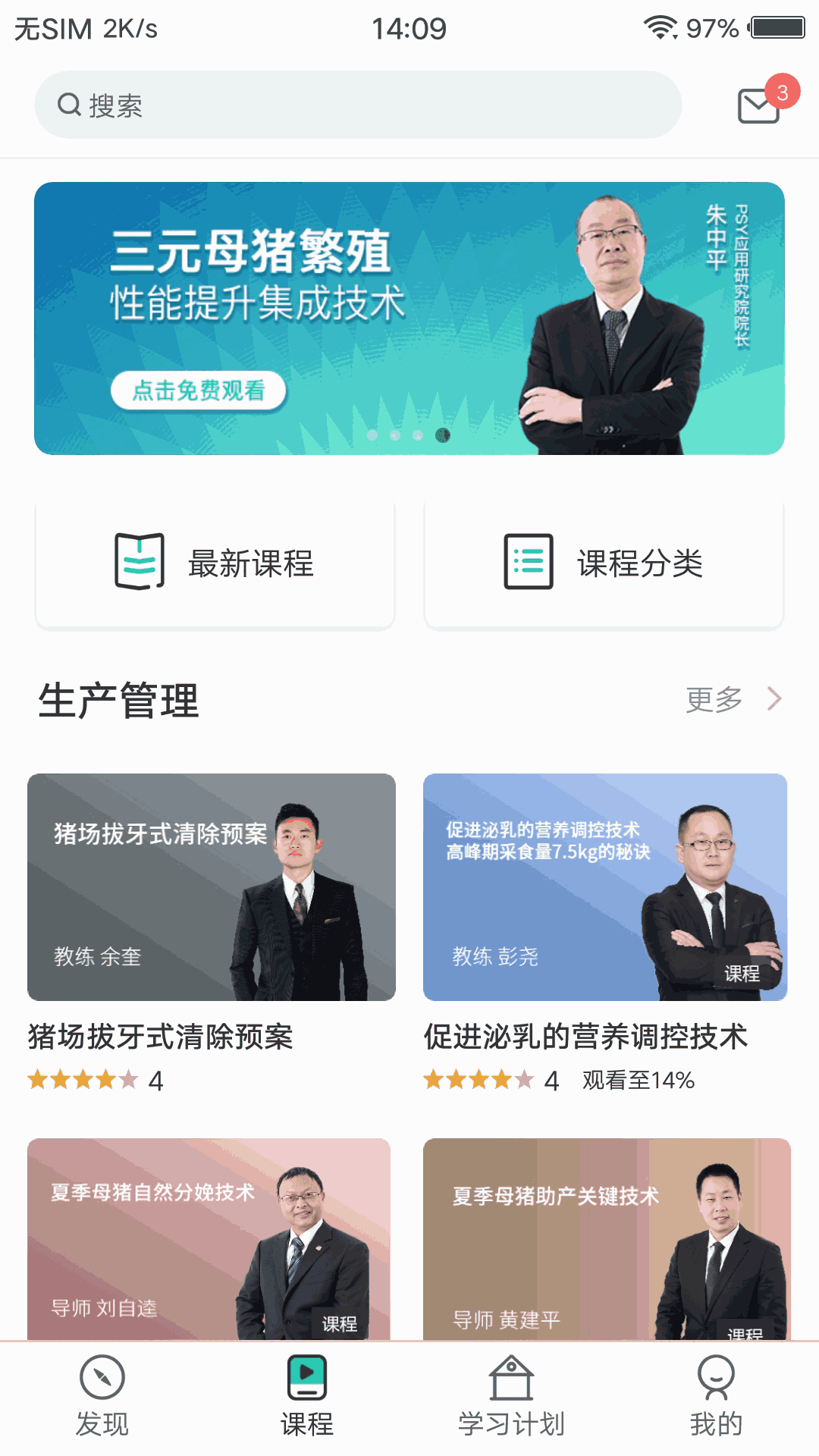This screenshot has width=819, height=1456.
Task: Select the second carousel indicator dot
Action: point(395,435)
